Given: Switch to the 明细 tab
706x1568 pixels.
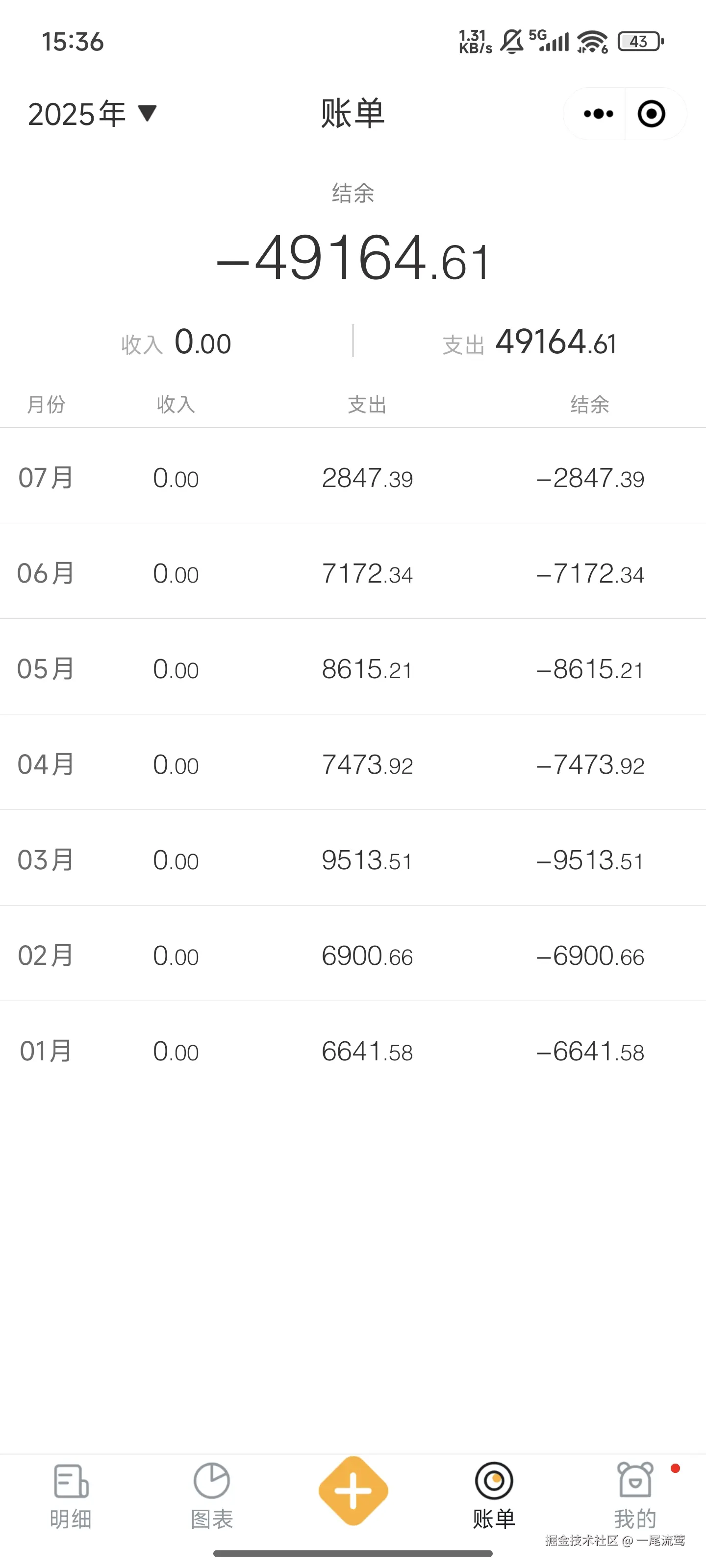Looking at the screenshot, I should point(71,1497).
